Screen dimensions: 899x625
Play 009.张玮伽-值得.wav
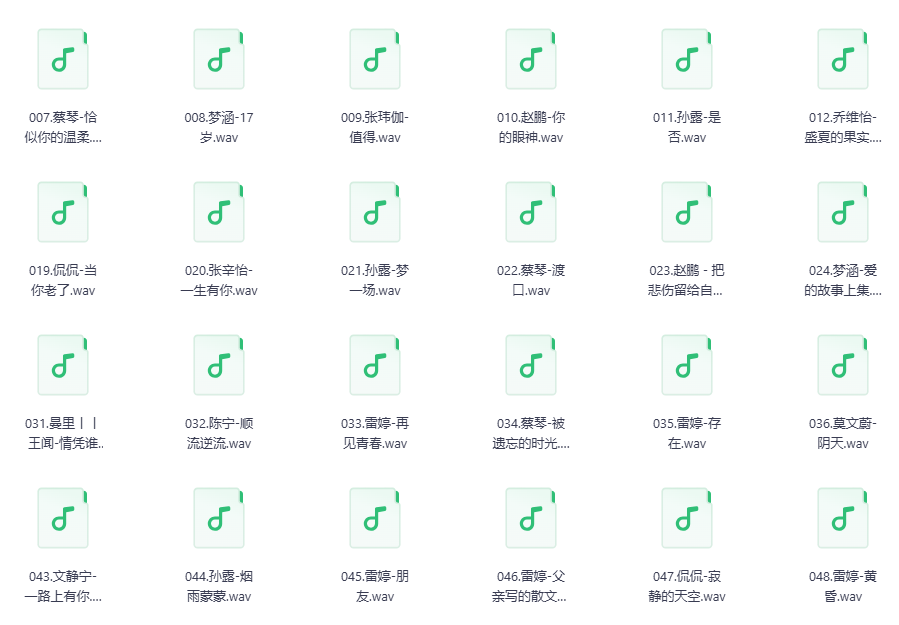coord(375,59)
